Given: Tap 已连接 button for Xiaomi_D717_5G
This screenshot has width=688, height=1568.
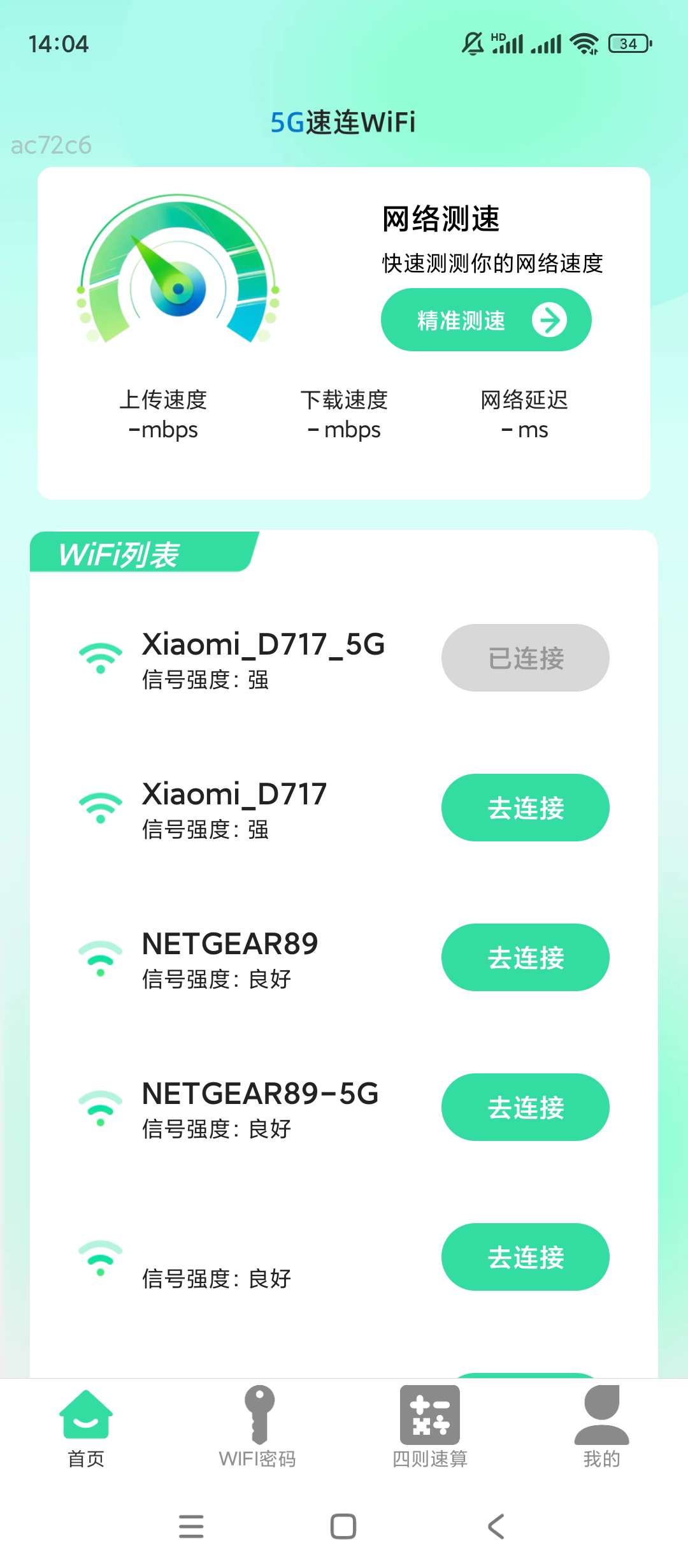Looking at the screenshot, I should pyautogui.click(x=525, y=658).
